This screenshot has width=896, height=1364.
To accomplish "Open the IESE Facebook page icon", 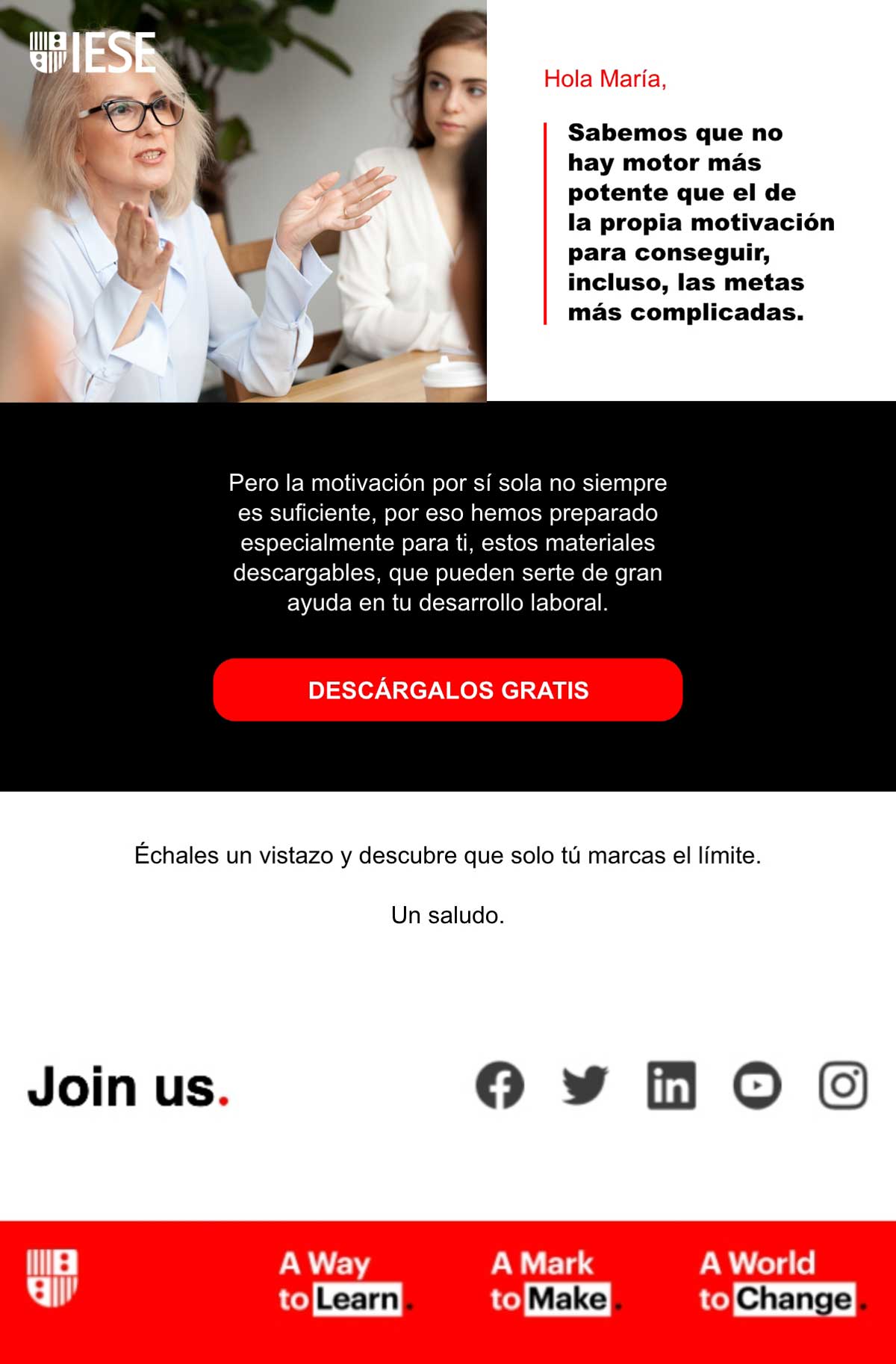I will tap(500, 1085).
